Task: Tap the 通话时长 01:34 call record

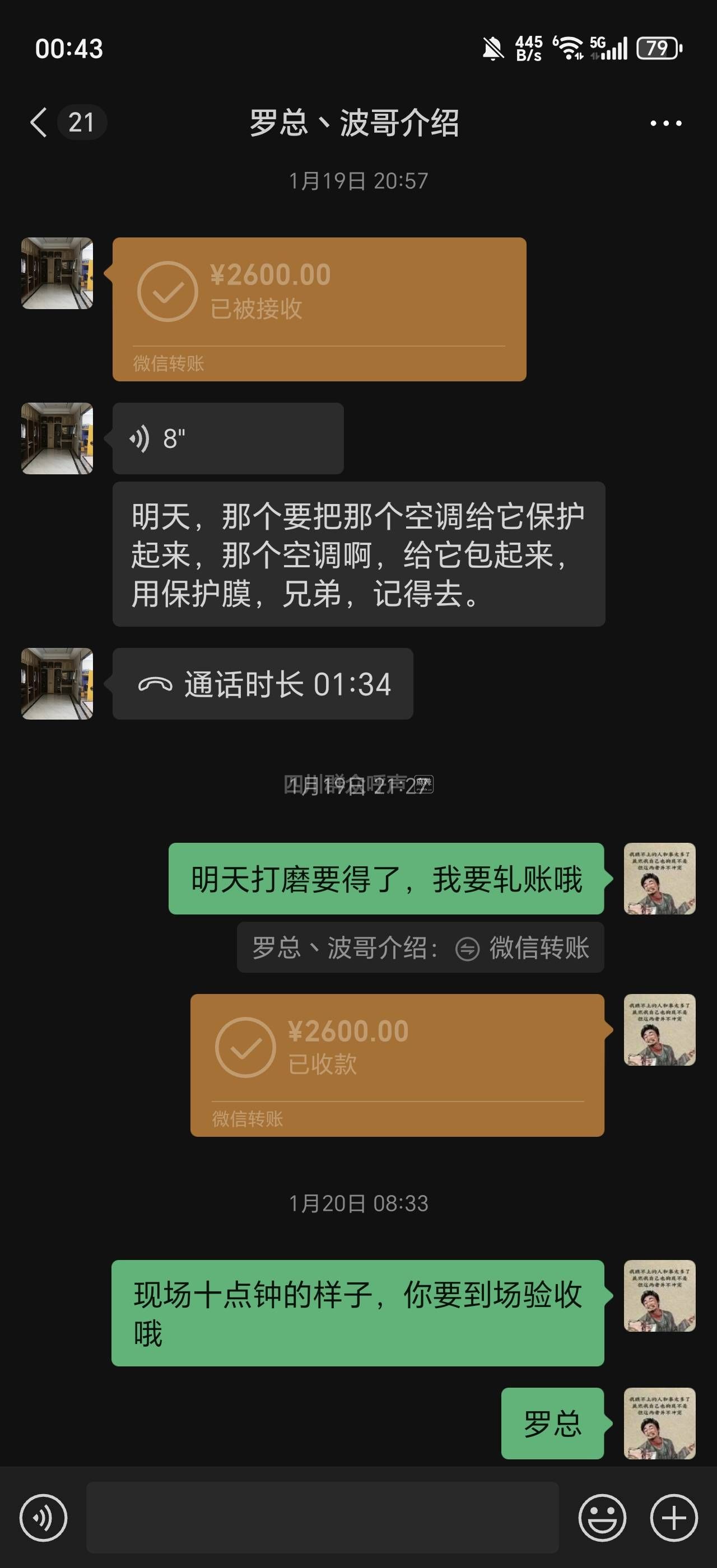Action: 262,684
